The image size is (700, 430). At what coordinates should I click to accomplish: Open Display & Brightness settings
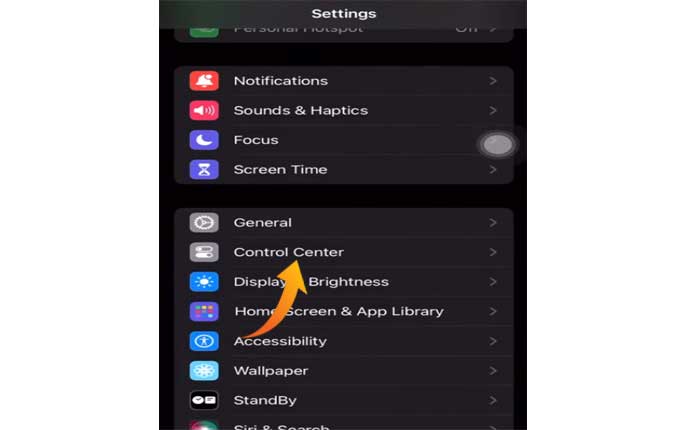[x=311, y=282]
